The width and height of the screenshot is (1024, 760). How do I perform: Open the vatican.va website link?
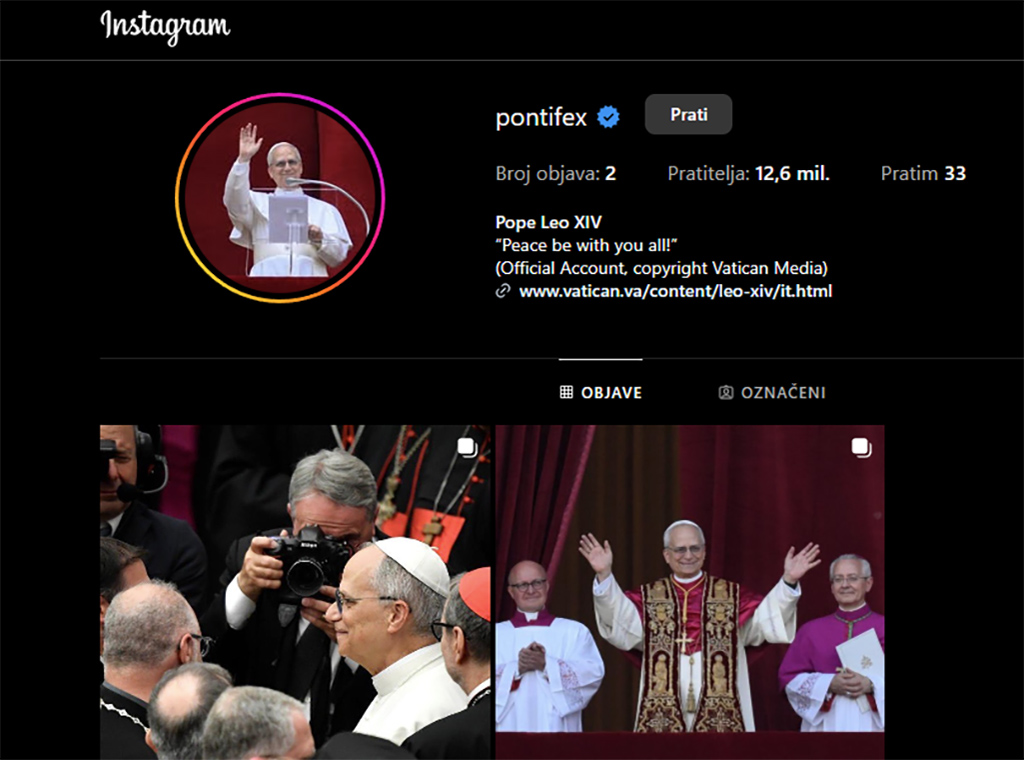tap(675, 291)
